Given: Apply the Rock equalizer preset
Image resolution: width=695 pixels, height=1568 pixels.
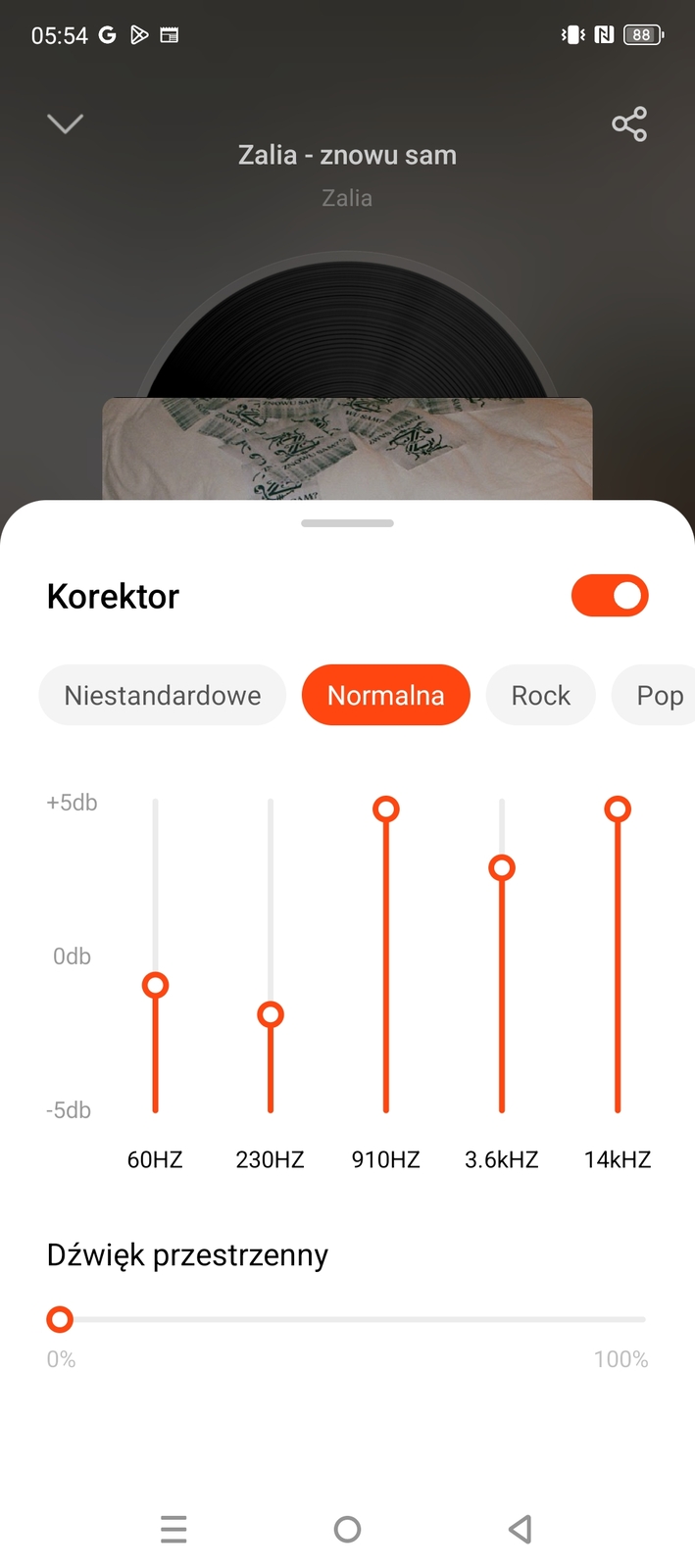Looking at the screenshot, I should pos(540,696).
